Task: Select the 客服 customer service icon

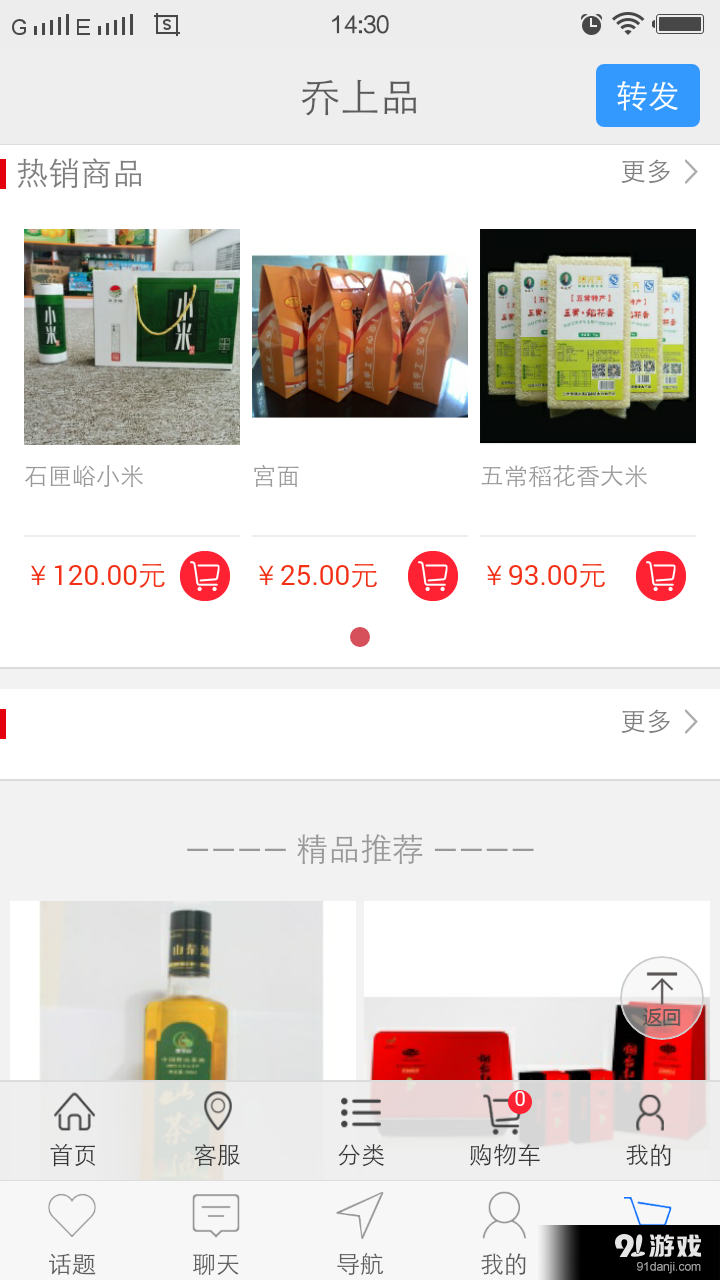Action: point(216,1130)
